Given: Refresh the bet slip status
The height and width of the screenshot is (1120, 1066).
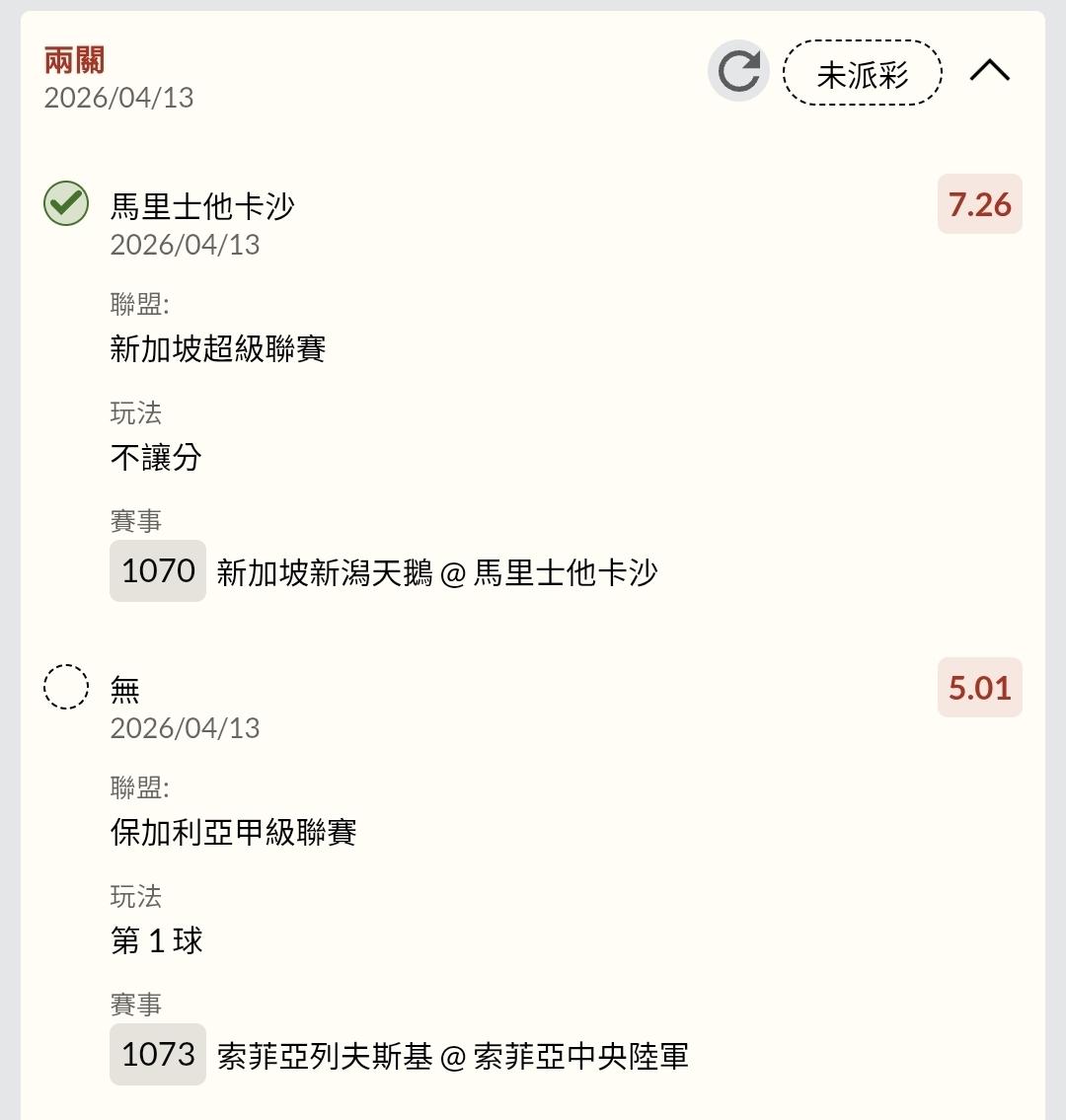Looking at the screenshot, I should pos(738,71).
